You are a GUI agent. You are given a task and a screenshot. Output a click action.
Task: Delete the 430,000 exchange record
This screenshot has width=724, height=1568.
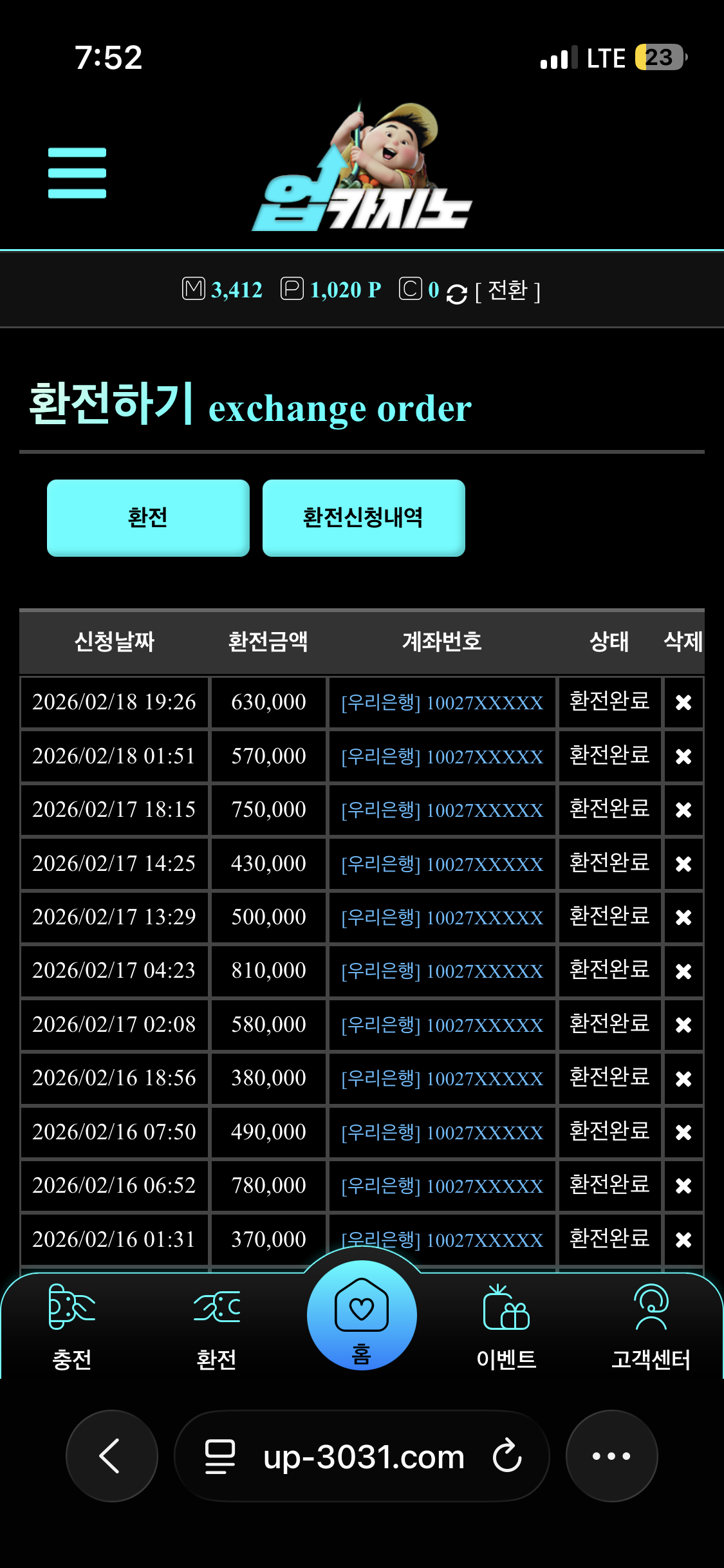click(x=683, y=864)
